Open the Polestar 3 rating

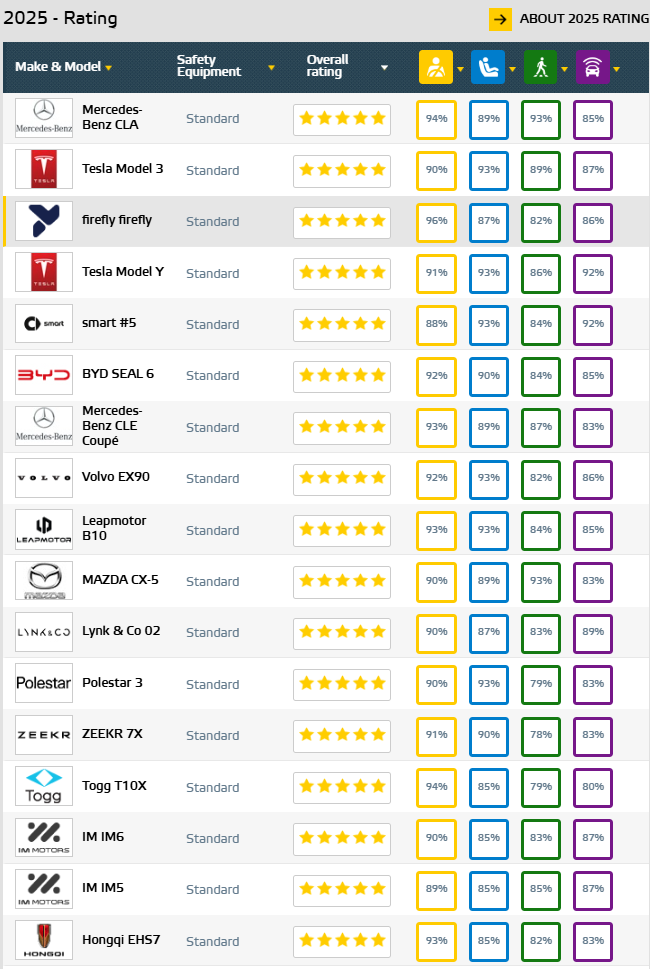(x=112, y=683)
